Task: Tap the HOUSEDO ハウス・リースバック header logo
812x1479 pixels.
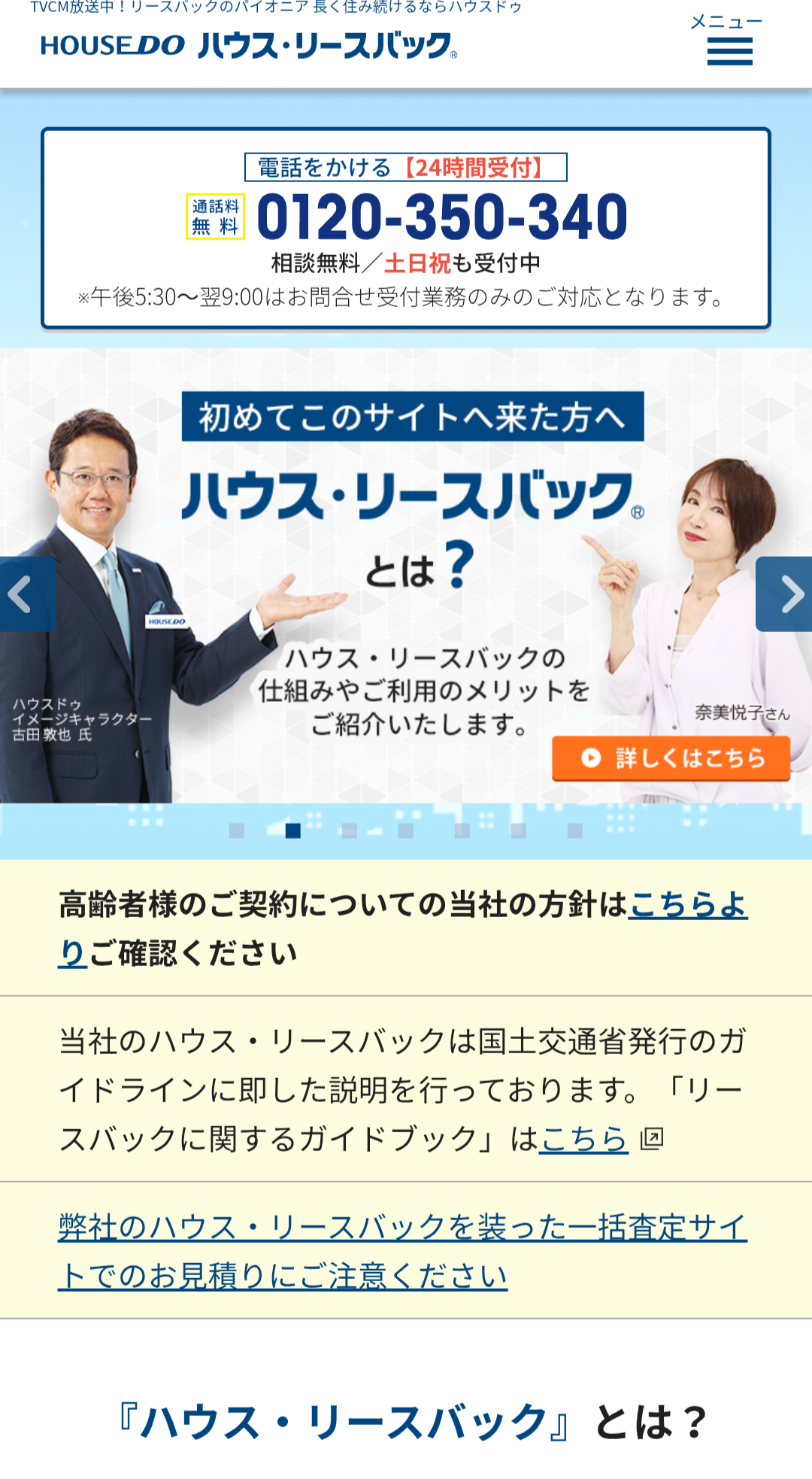Action: [x=249, y=45]
